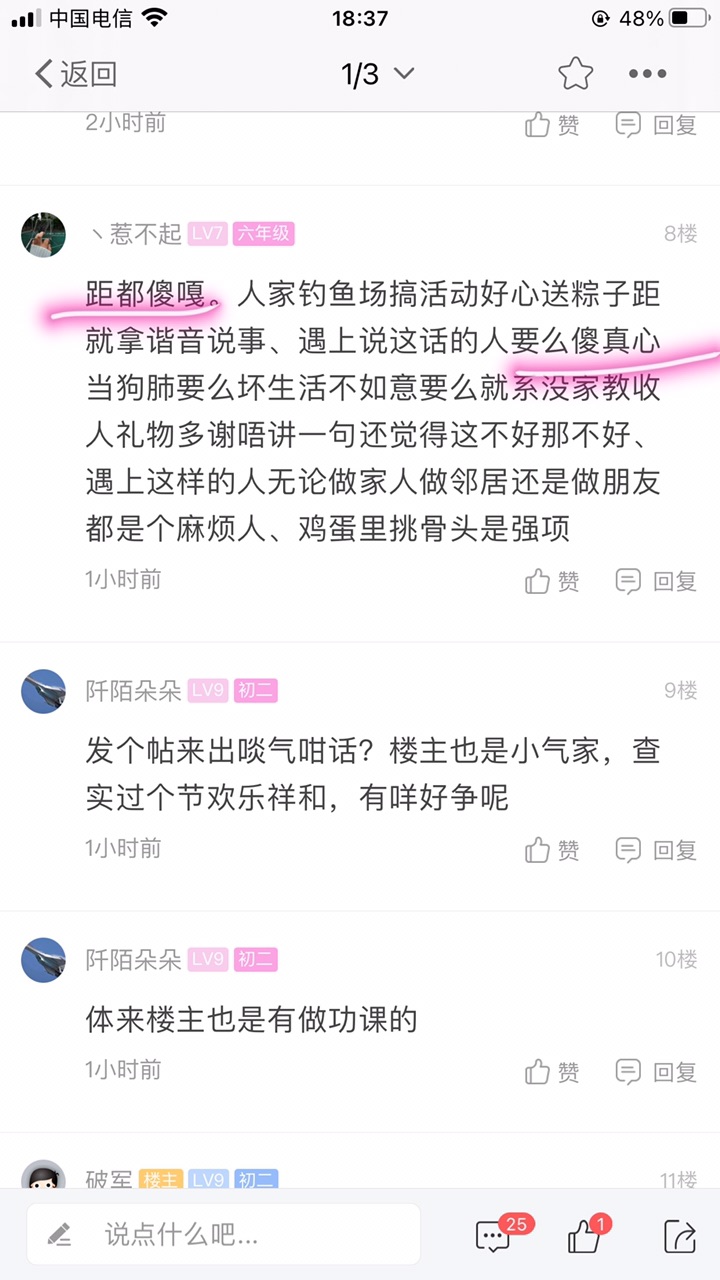Like the post with bottom thumbs-up
Viewport: 720px width, 1280px height.
[585, 1236]
